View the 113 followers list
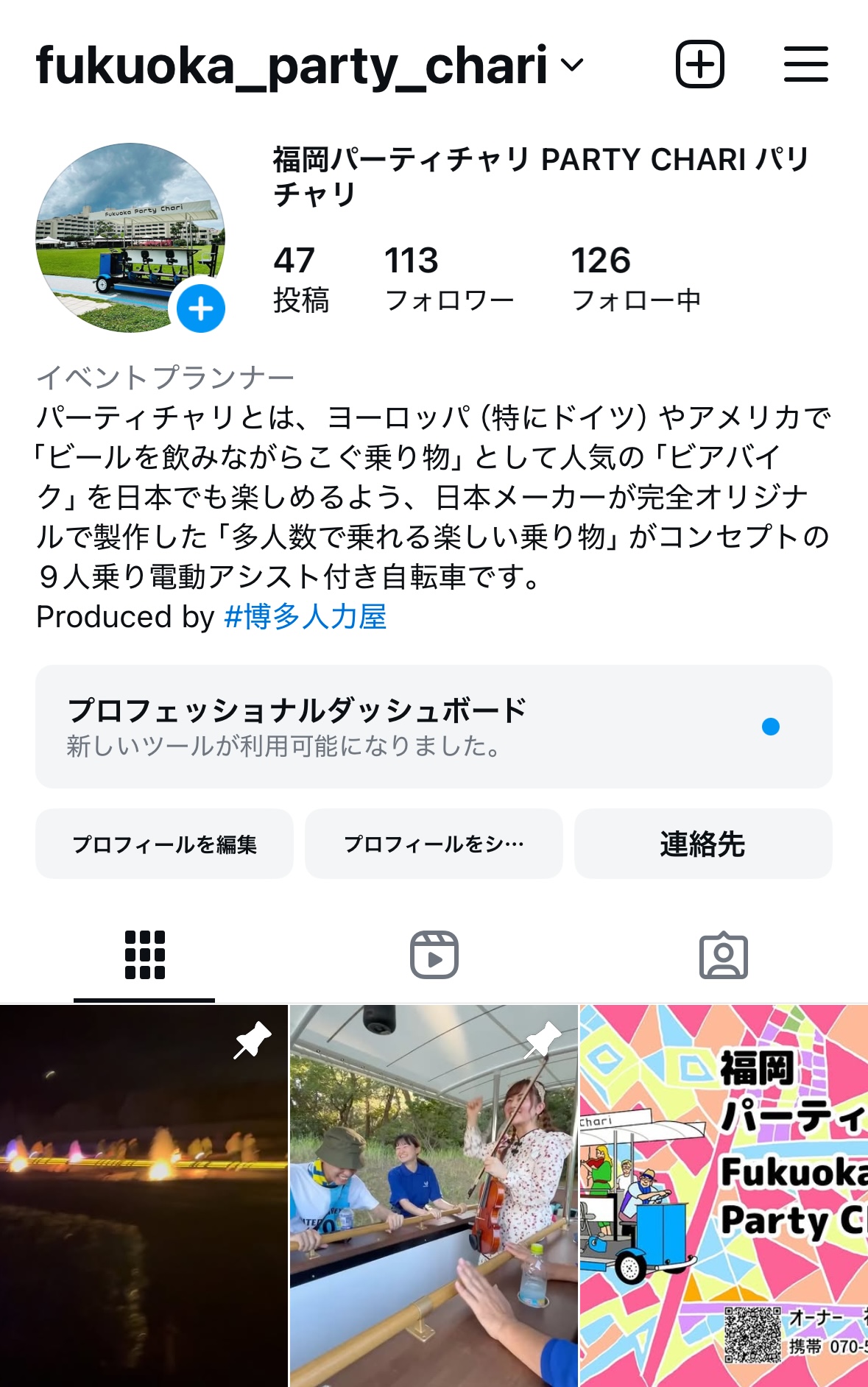 pos(448,280)
